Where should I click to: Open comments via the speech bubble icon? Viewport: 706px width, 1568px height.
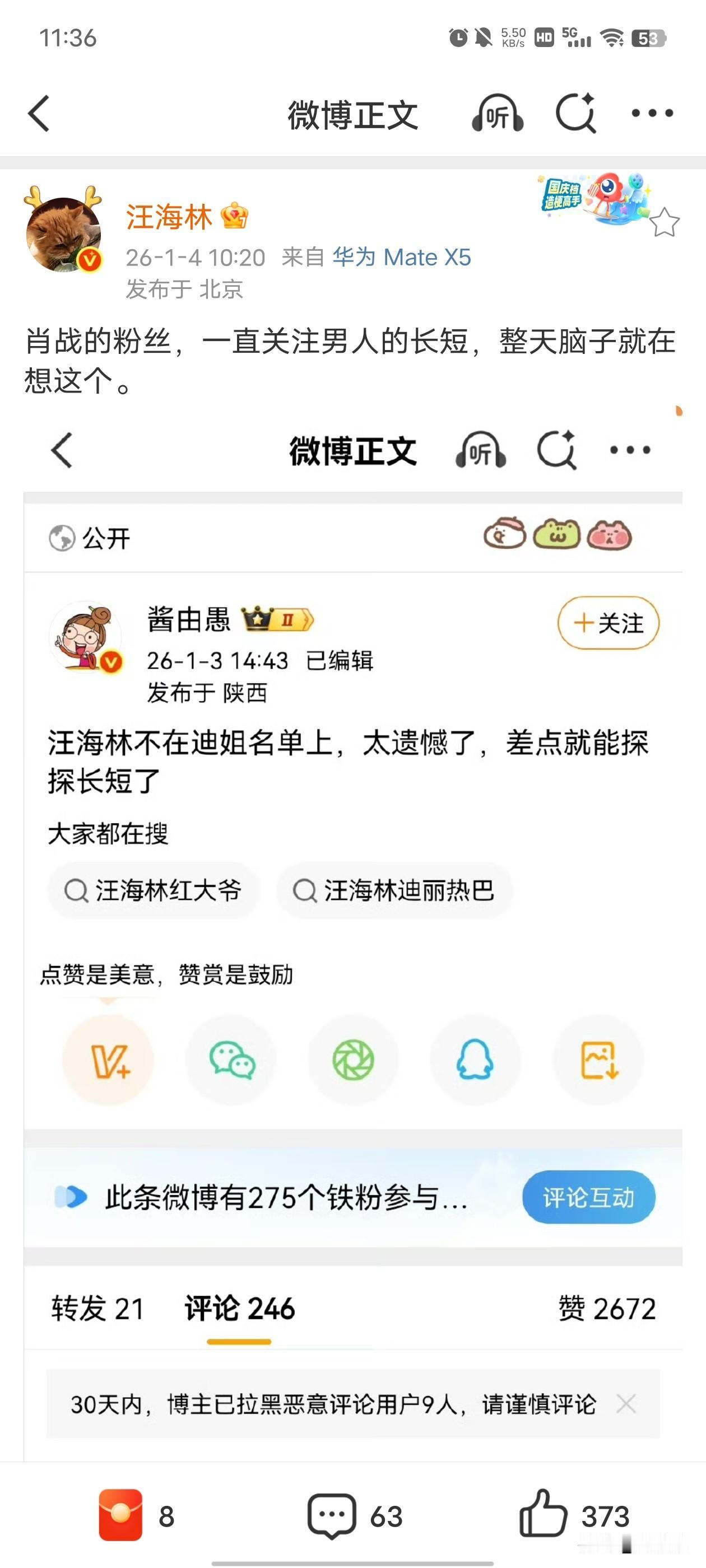pos(332,1510)
